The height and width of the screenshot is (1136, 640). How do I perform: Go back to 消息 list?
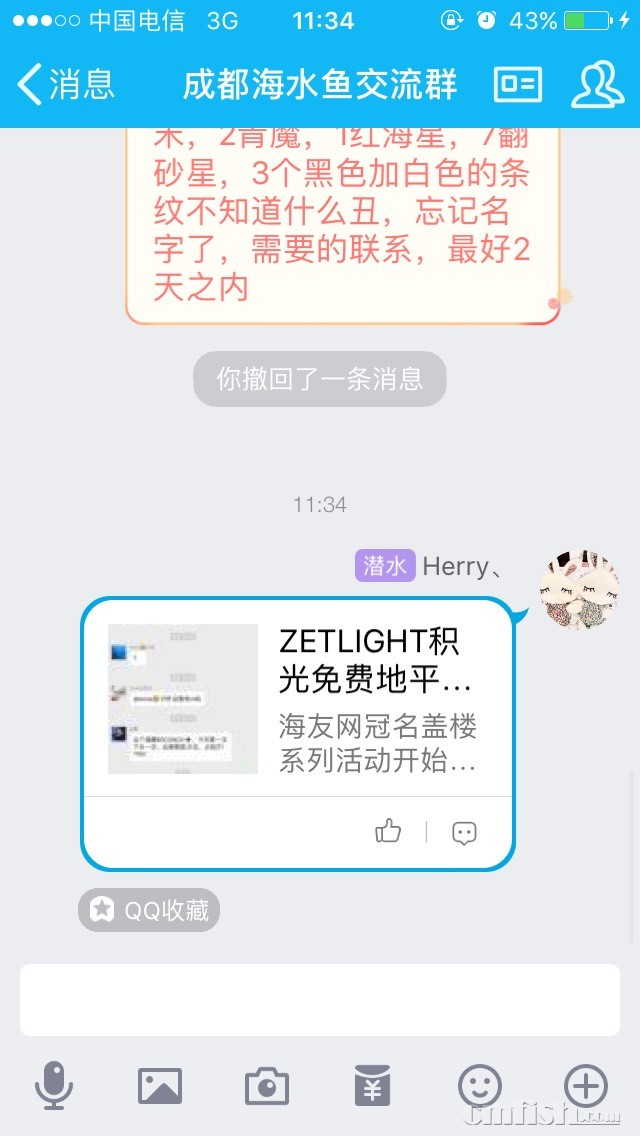[65, 85]
